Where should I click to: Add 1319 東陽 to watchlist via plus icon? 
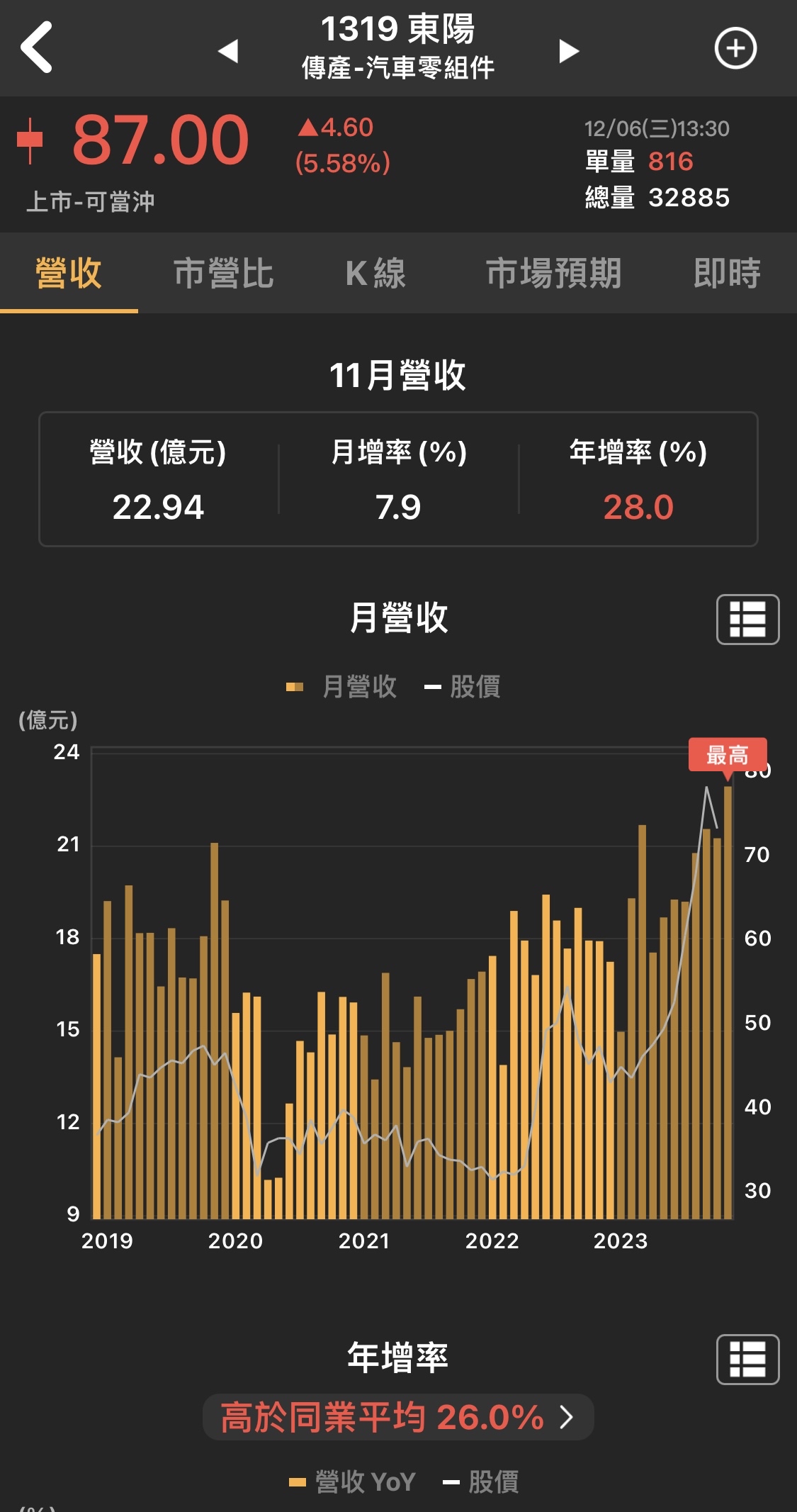coord(735,50)
